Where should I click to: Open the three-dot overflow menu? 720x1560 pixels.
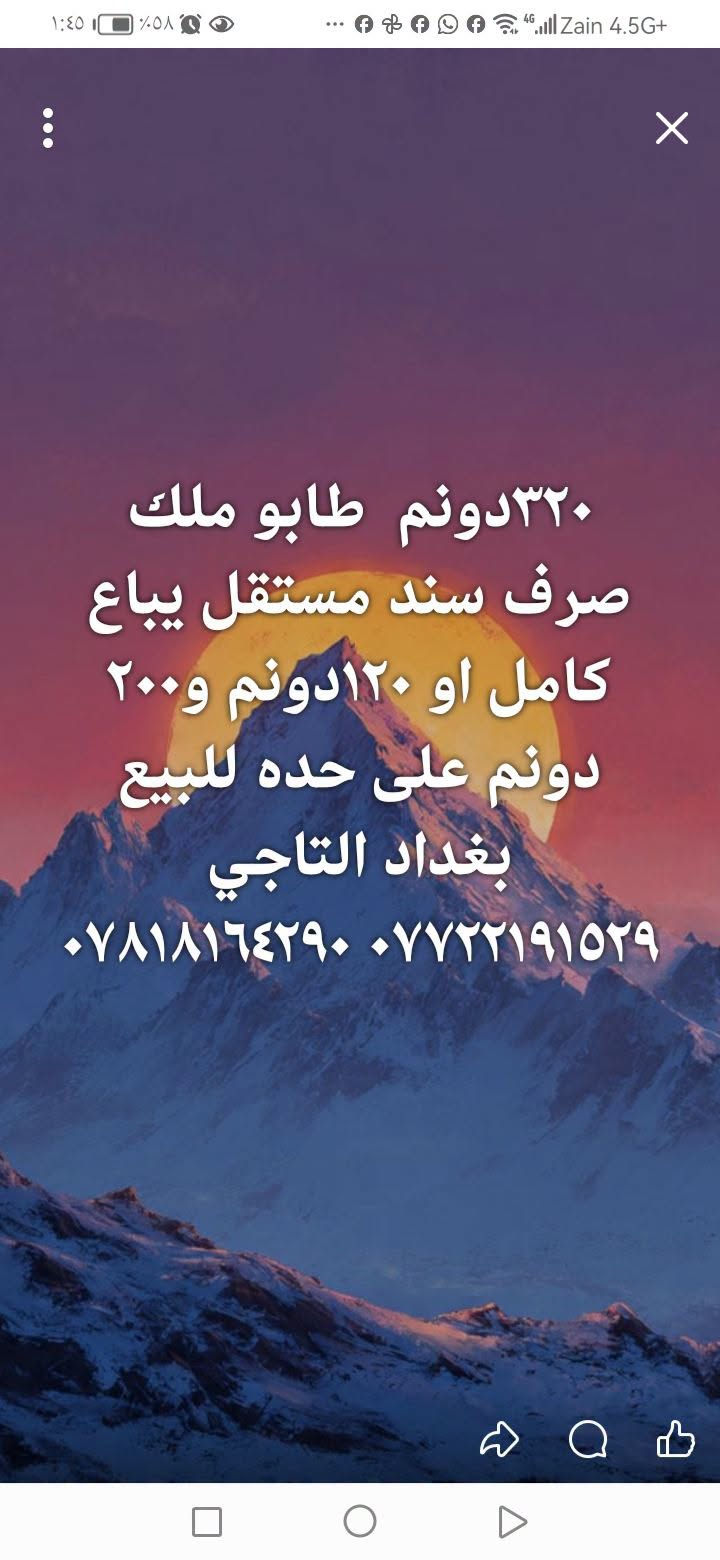(x=47, y=129)
